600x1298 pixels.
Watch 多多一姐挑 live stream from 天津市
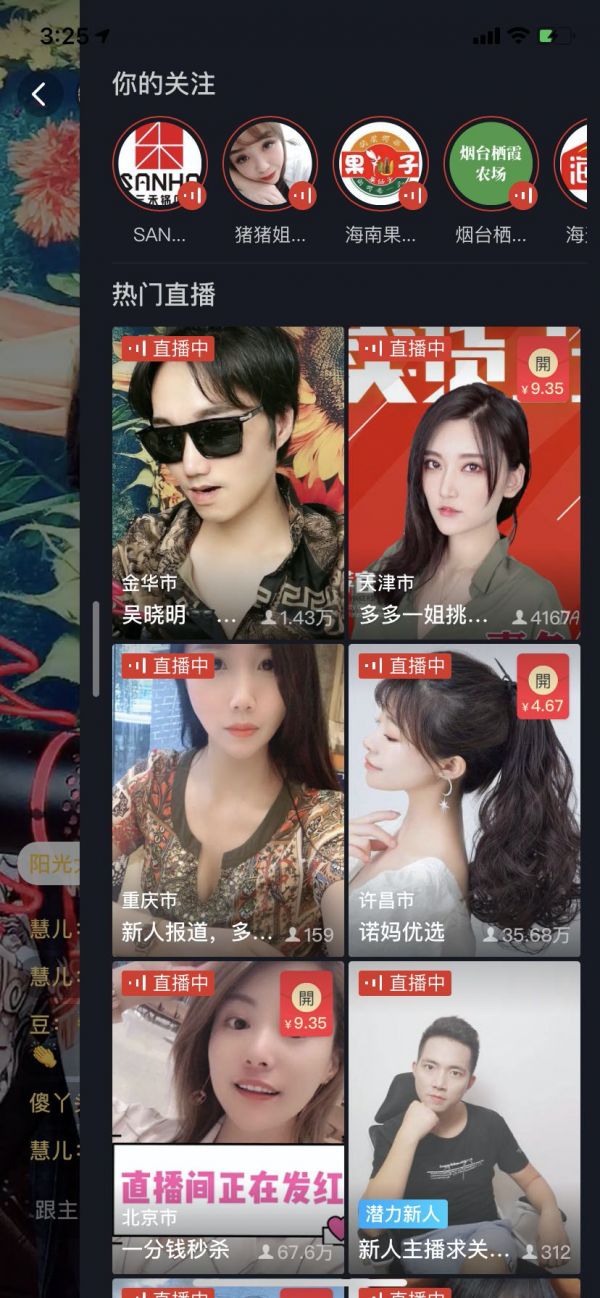coord(464,482)
